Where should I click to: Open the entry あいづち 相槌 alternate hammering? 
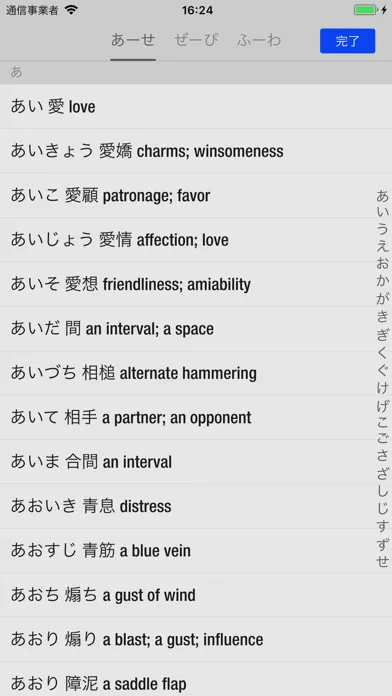click(x=196, y=373)
